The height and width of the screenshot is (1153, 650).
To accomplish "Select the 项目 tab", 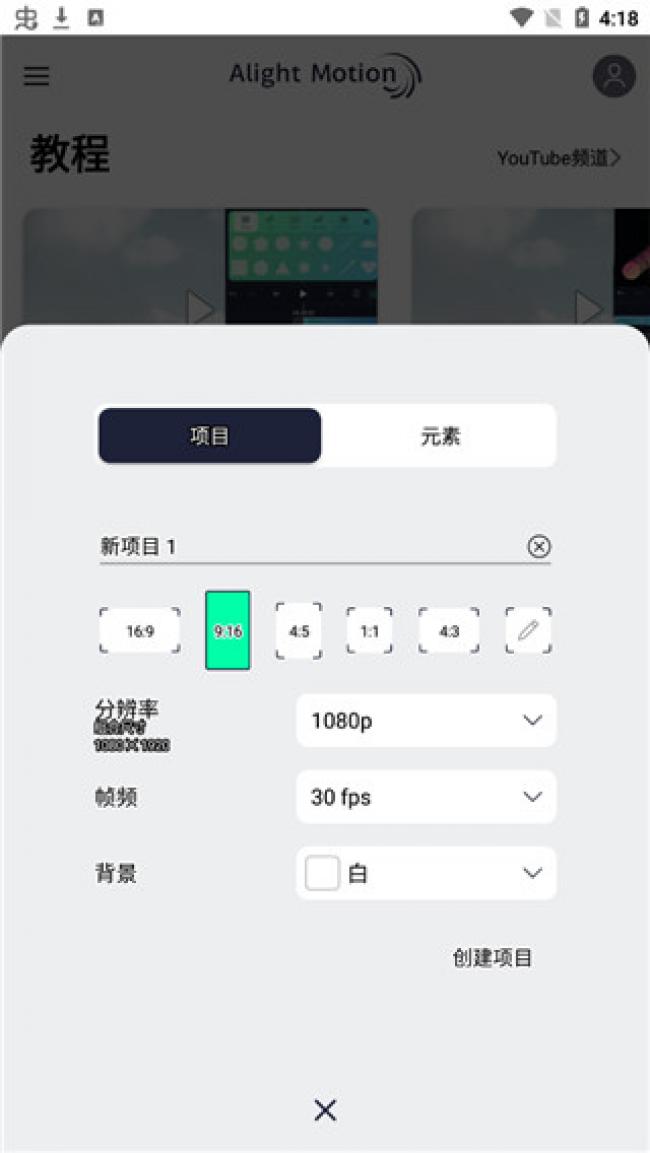I will click(210, 436).
